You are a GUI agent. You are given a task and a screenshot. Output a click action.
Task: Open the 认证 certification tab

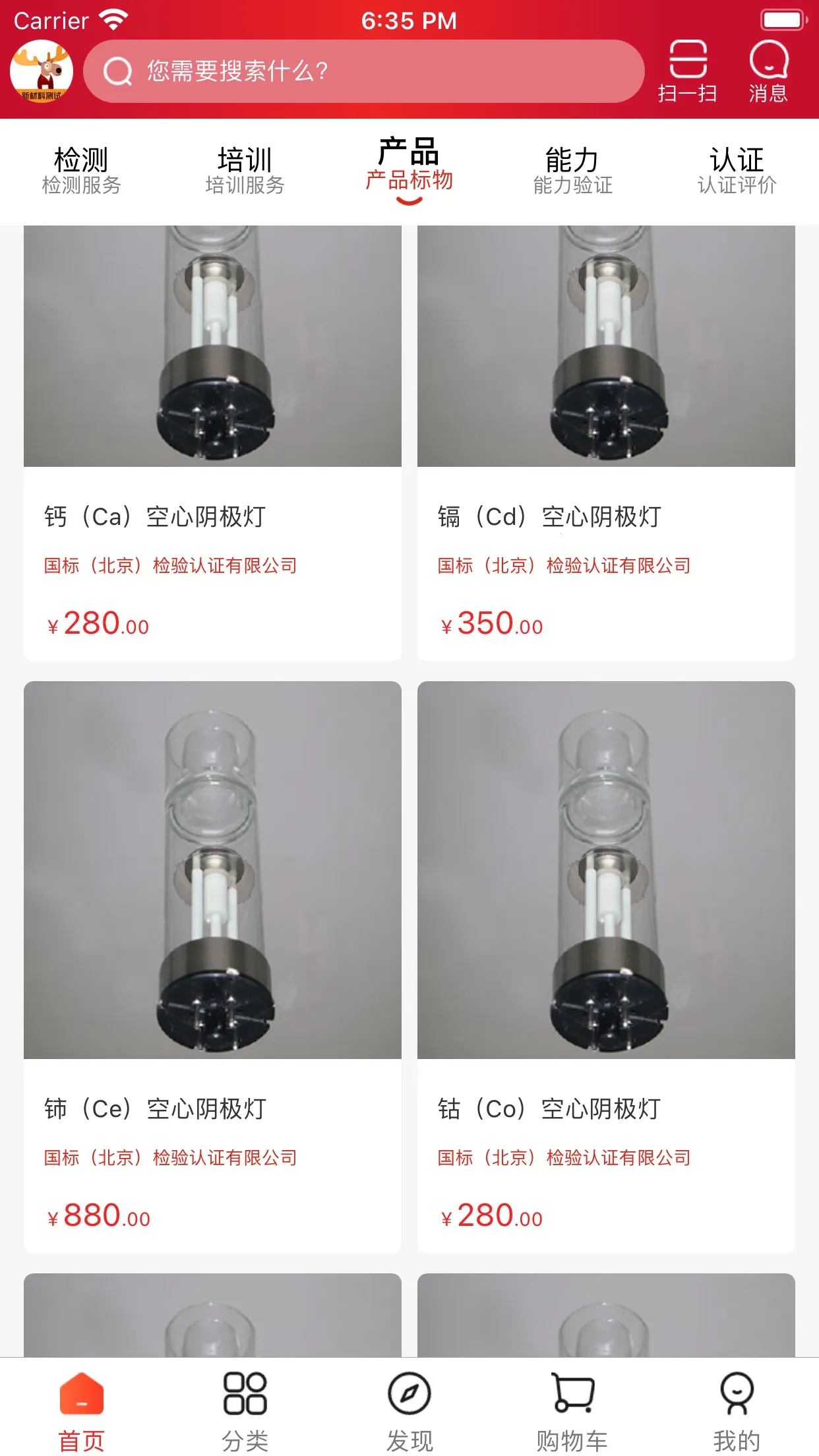point(737,168)
